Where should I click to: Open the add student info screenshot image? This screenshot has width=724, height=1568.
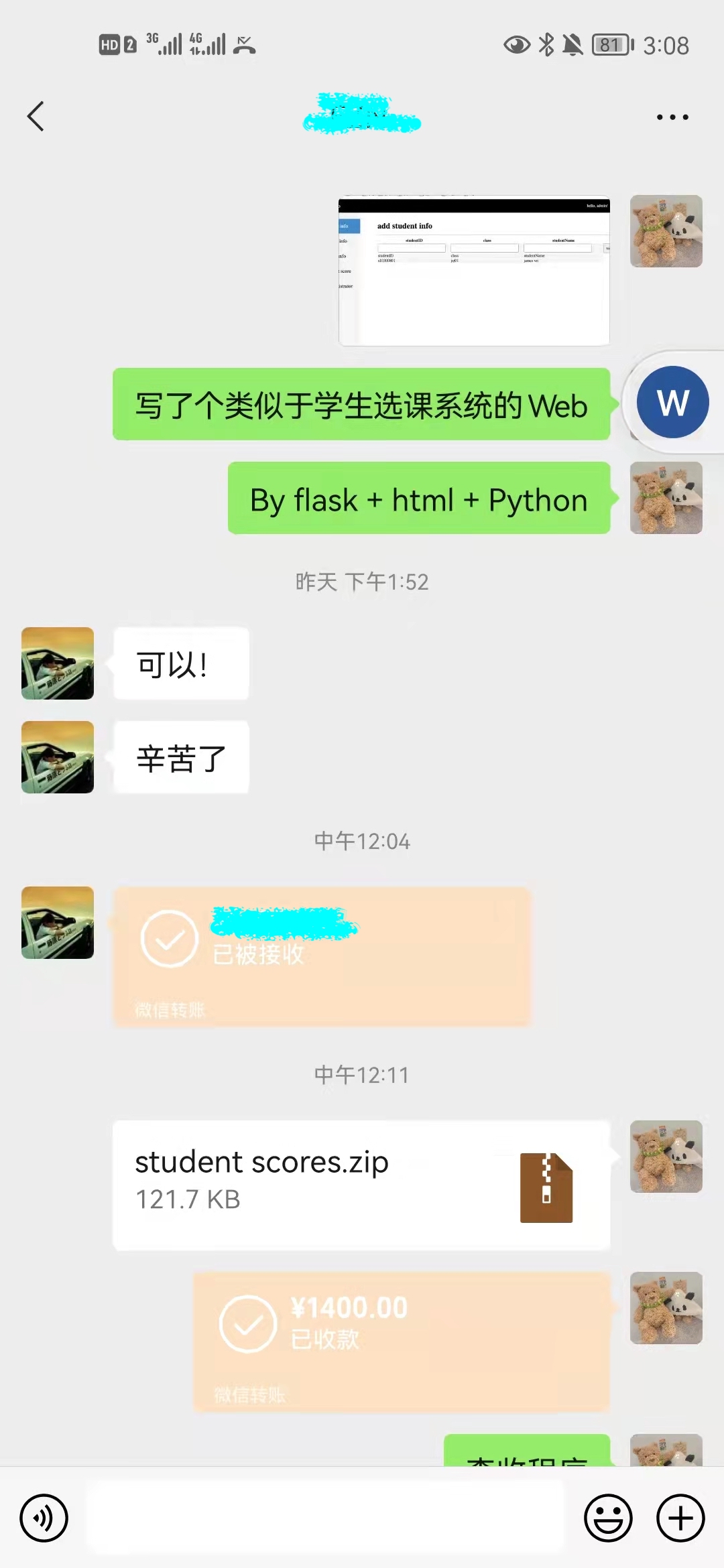point(474,271)
